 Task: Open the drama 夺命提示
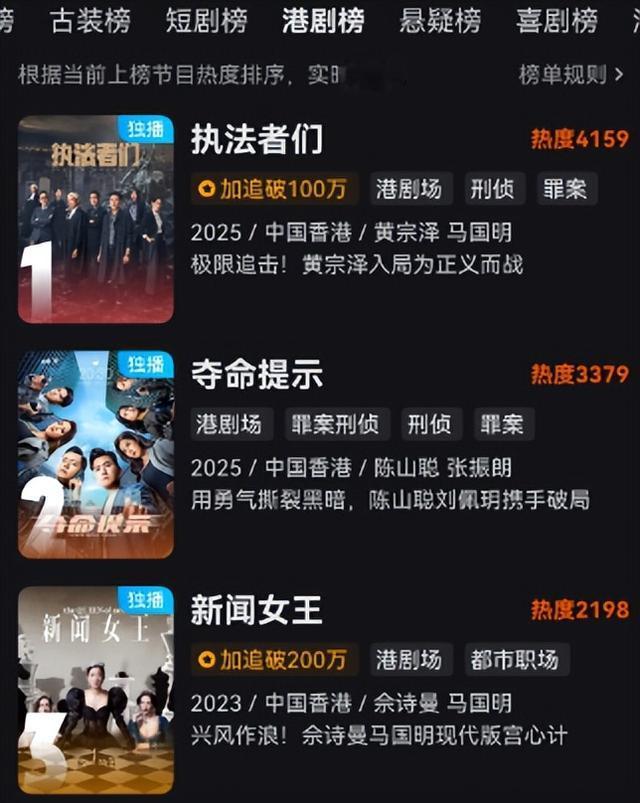257,374
